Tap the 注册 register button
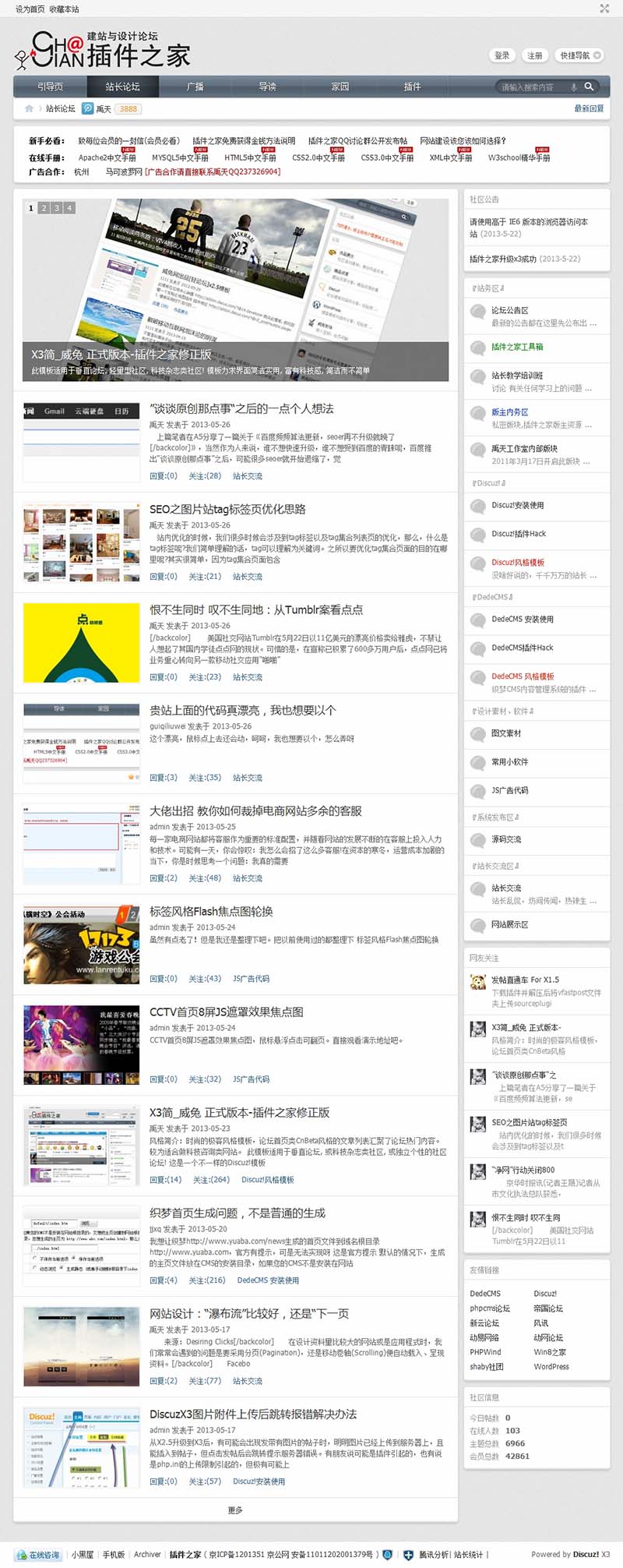Image resolution: width=623 pixels, height=1568 pixels. (x=535, y=55)
